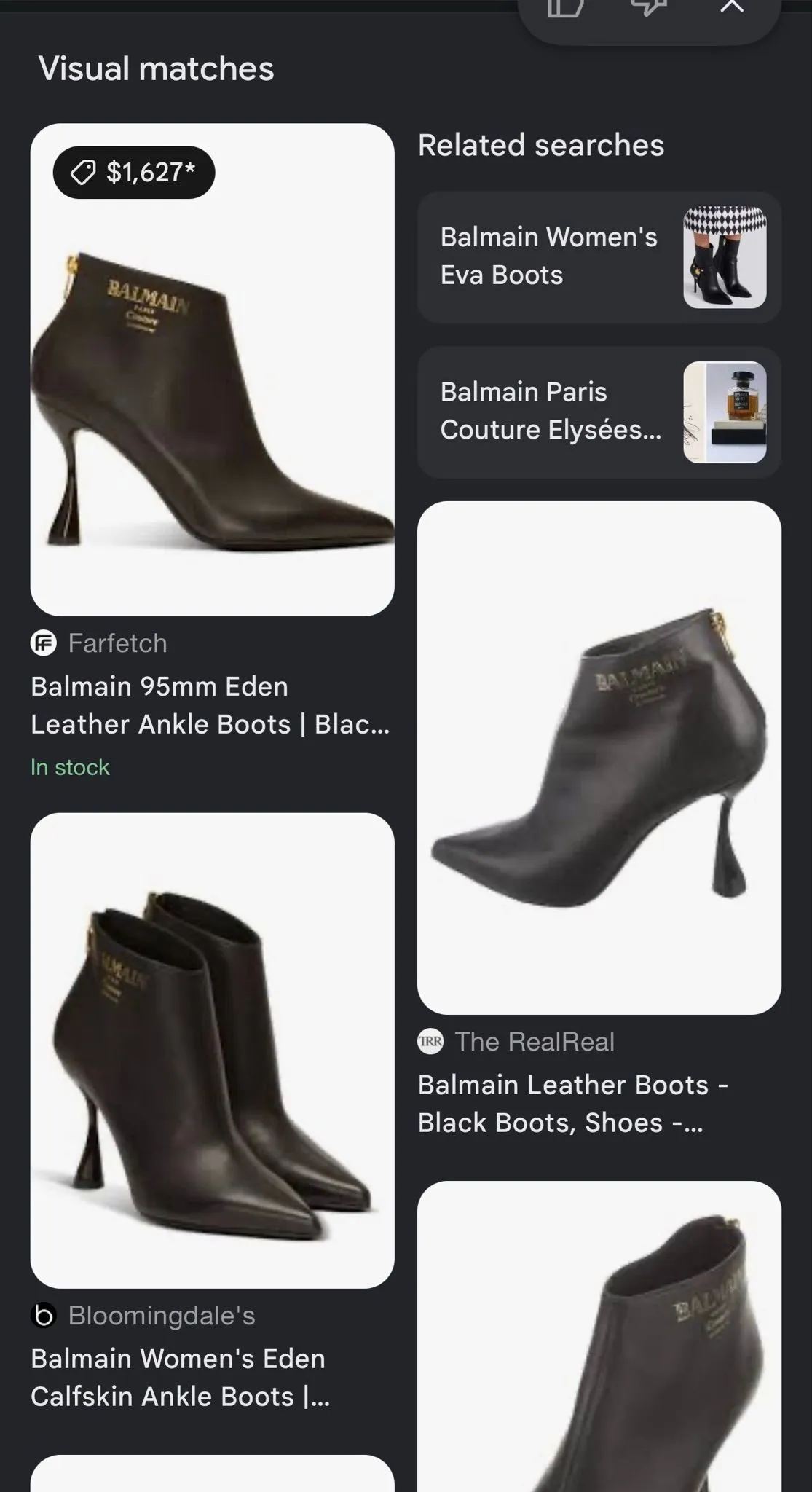Open The RealReal Balmain Leather Boots result
Viewport: 812px width, 1492px height.
coord(599,820)
